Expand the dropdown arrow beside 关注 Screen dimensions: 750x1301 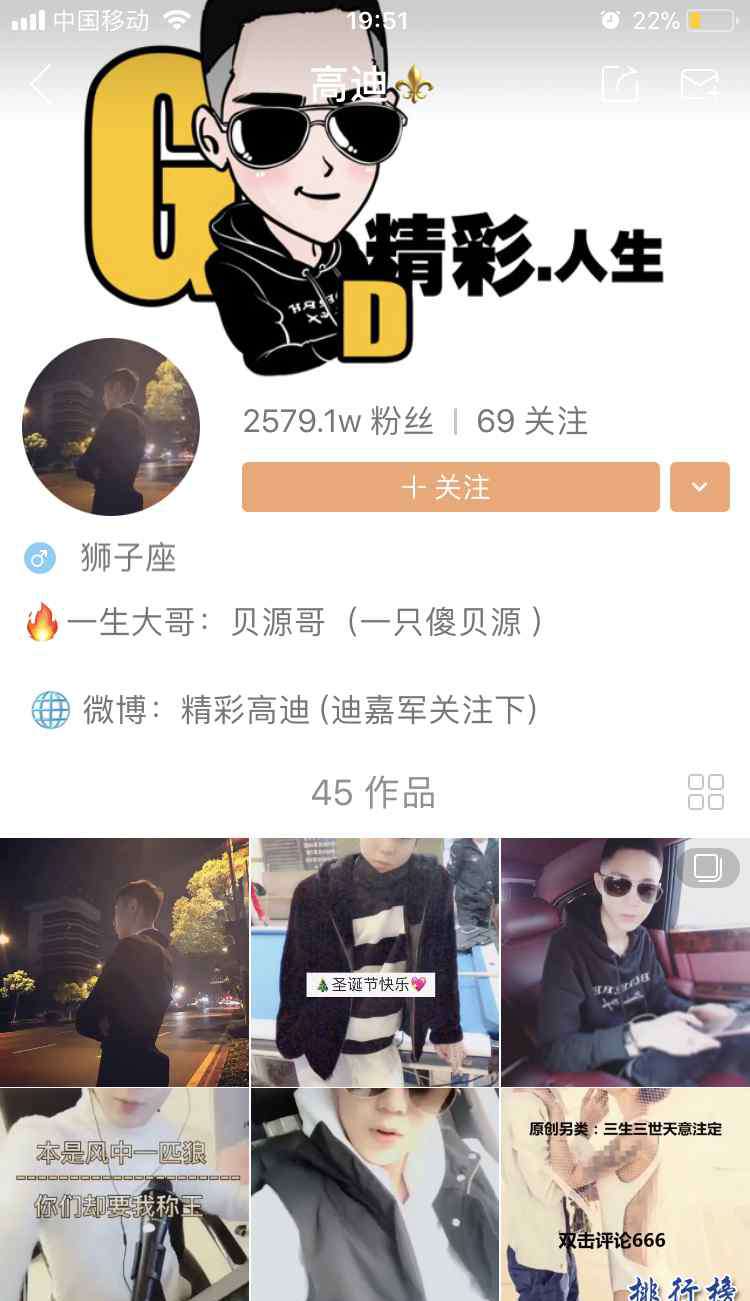pos(700,487)
